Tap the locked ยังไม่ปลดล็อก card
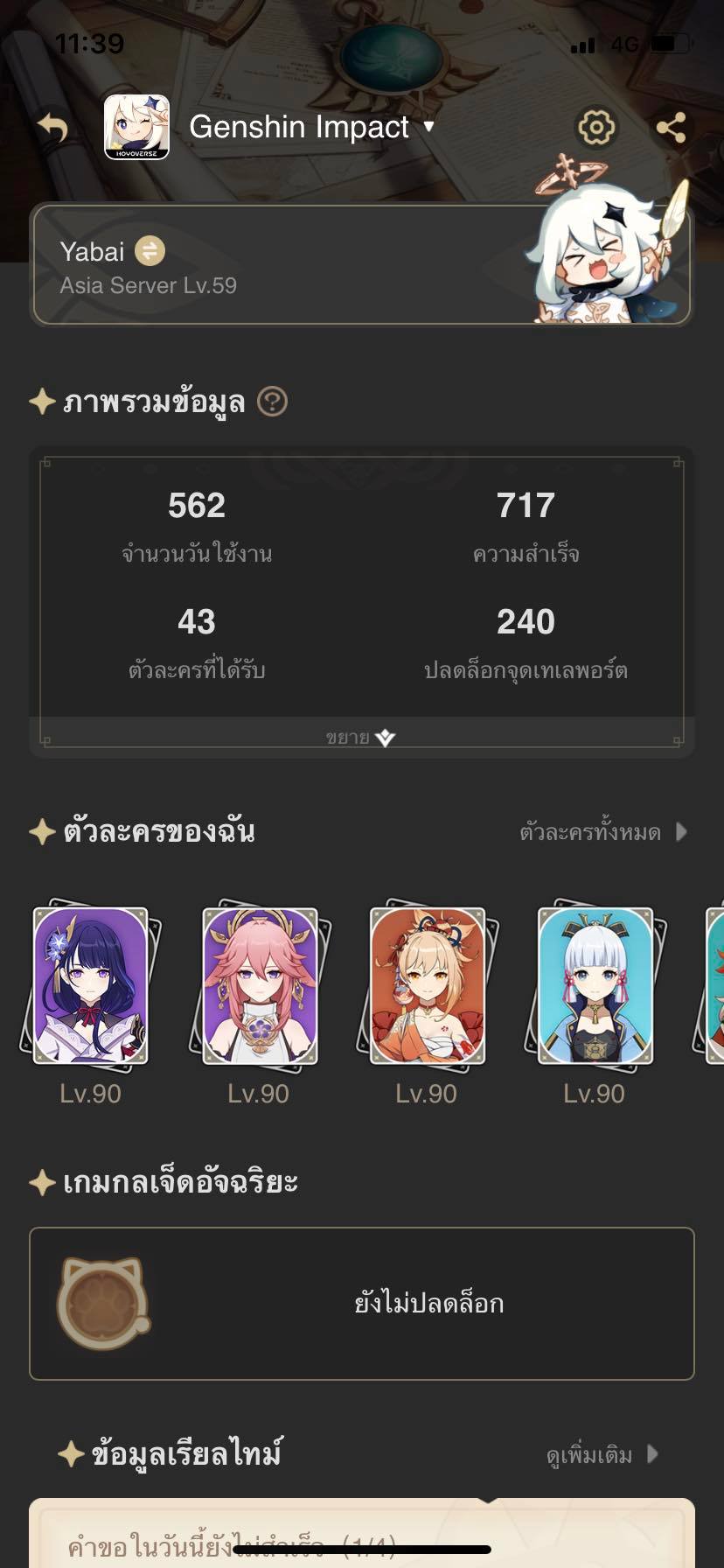 [x=362, y=1303]
